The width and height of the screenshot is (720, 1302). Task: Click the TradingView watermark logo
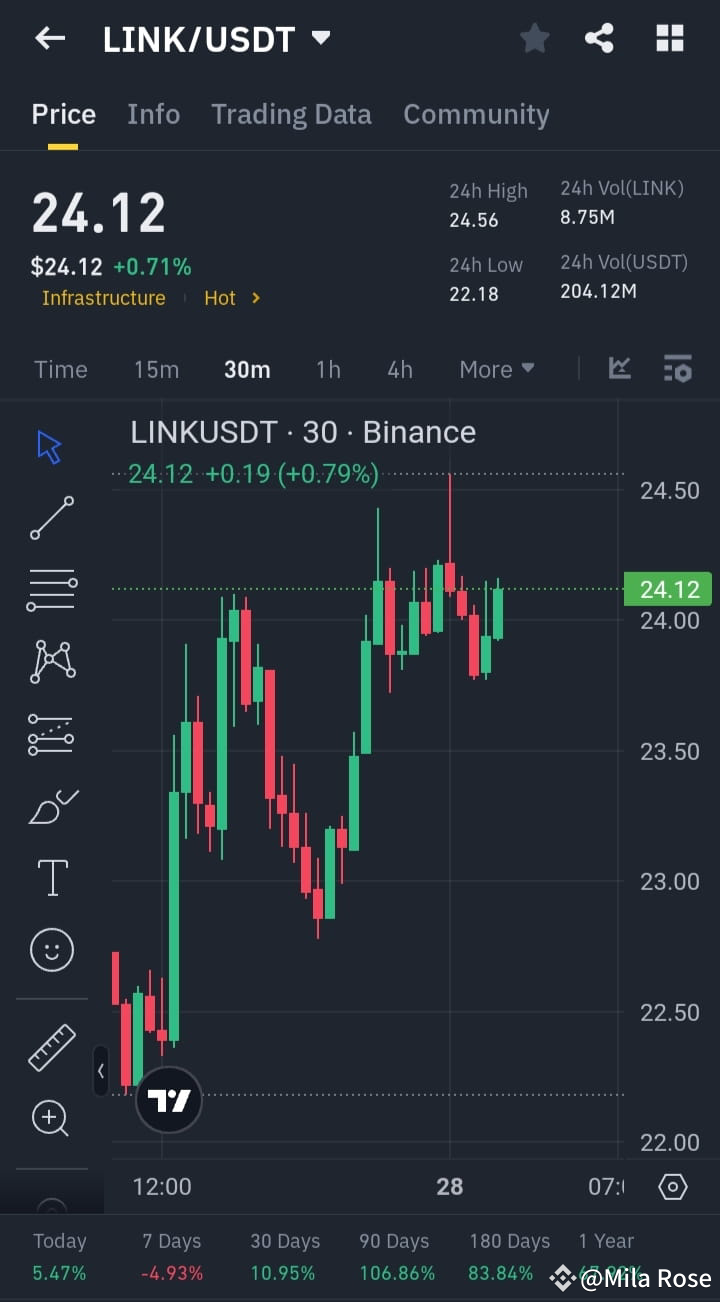[168, 1099]
